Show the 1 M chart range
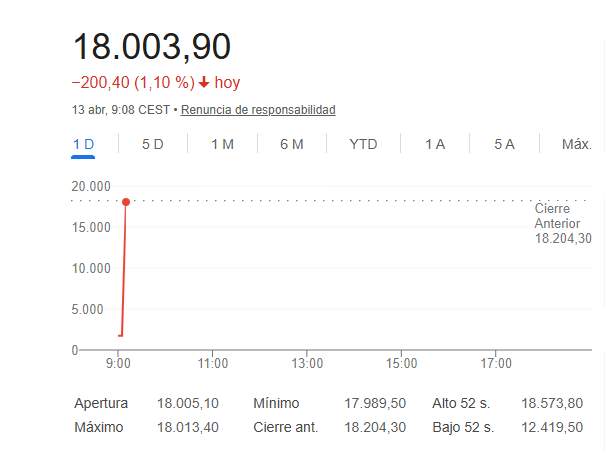 (222, 144)
